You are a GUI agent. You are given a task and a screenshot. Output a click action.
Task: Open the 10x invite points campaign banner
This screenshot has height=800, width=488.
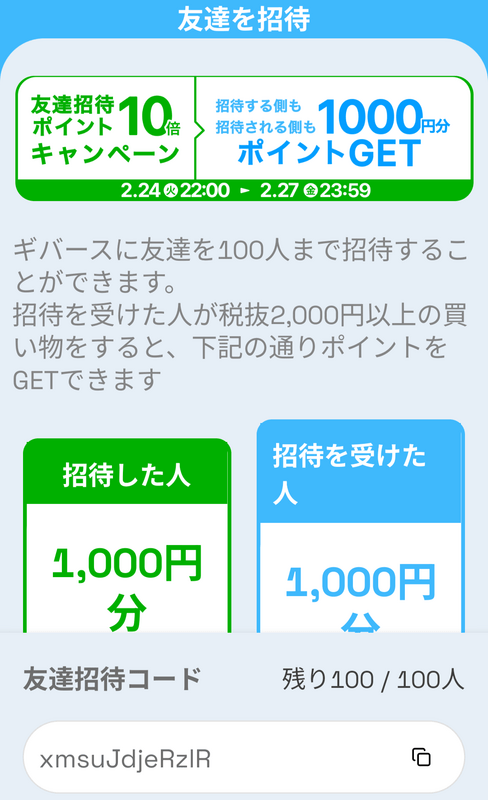coord(244,138)
